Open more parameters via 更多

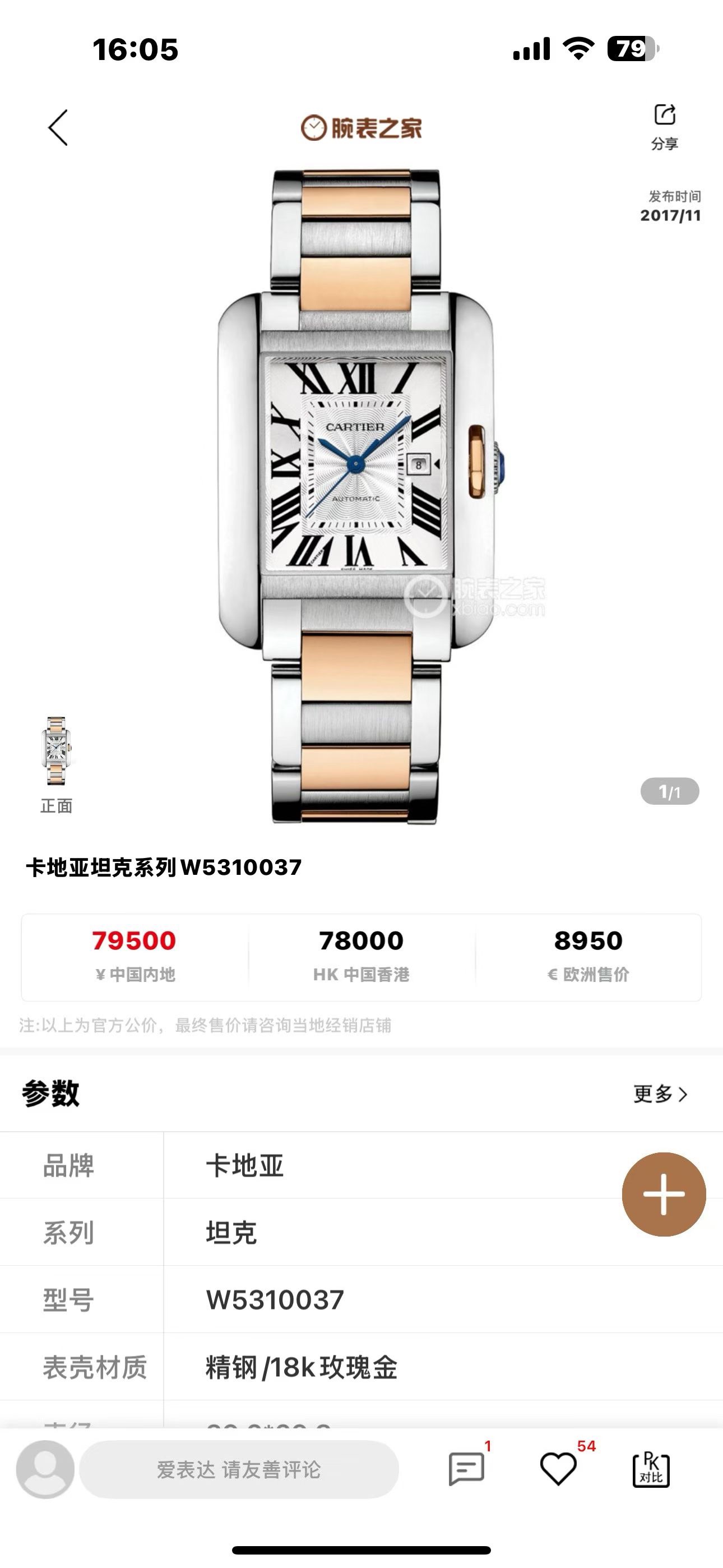coord(660,1094)
